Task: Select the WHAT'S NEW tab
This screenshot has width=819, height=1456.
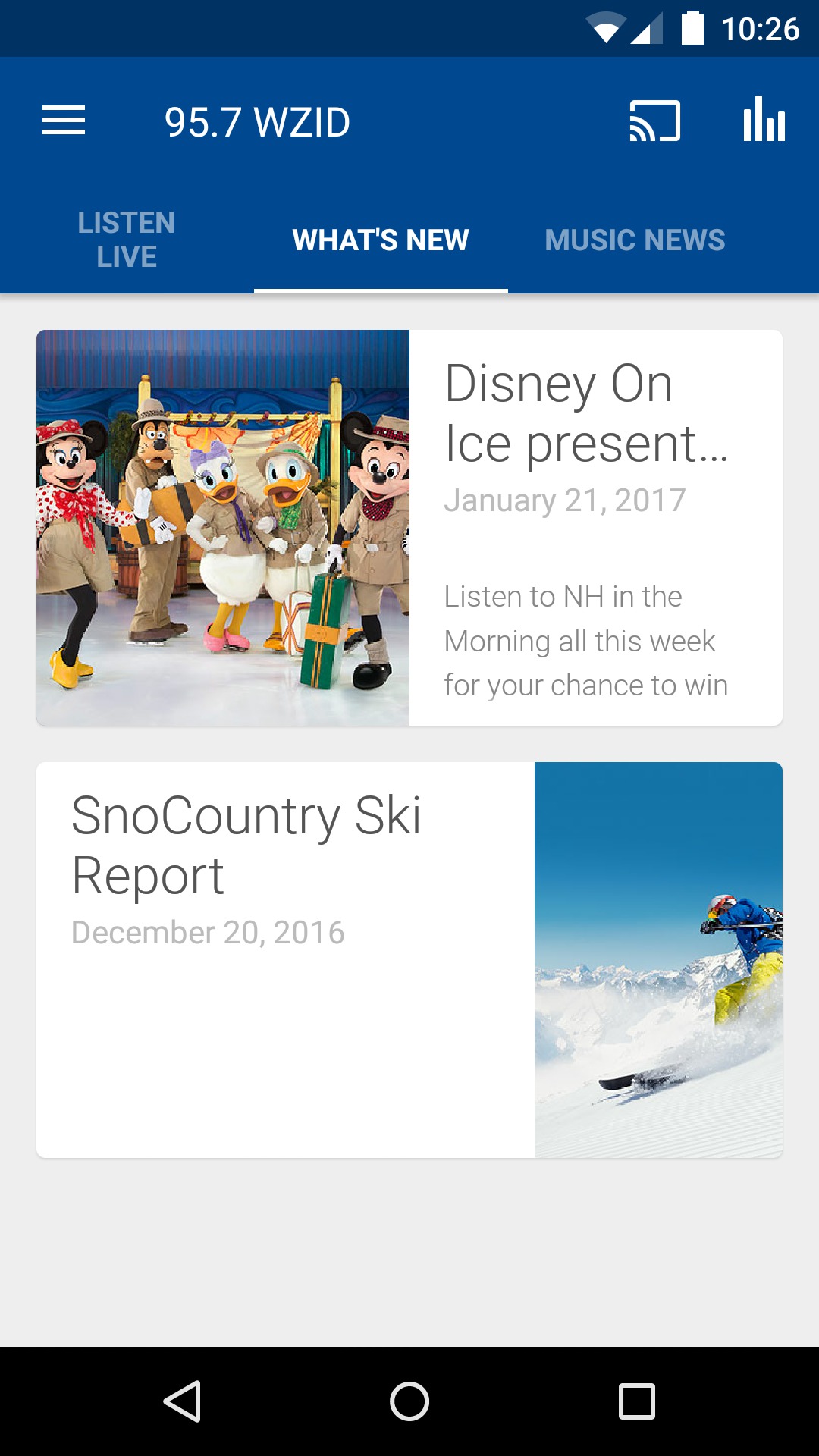Action: click(381, 240)
